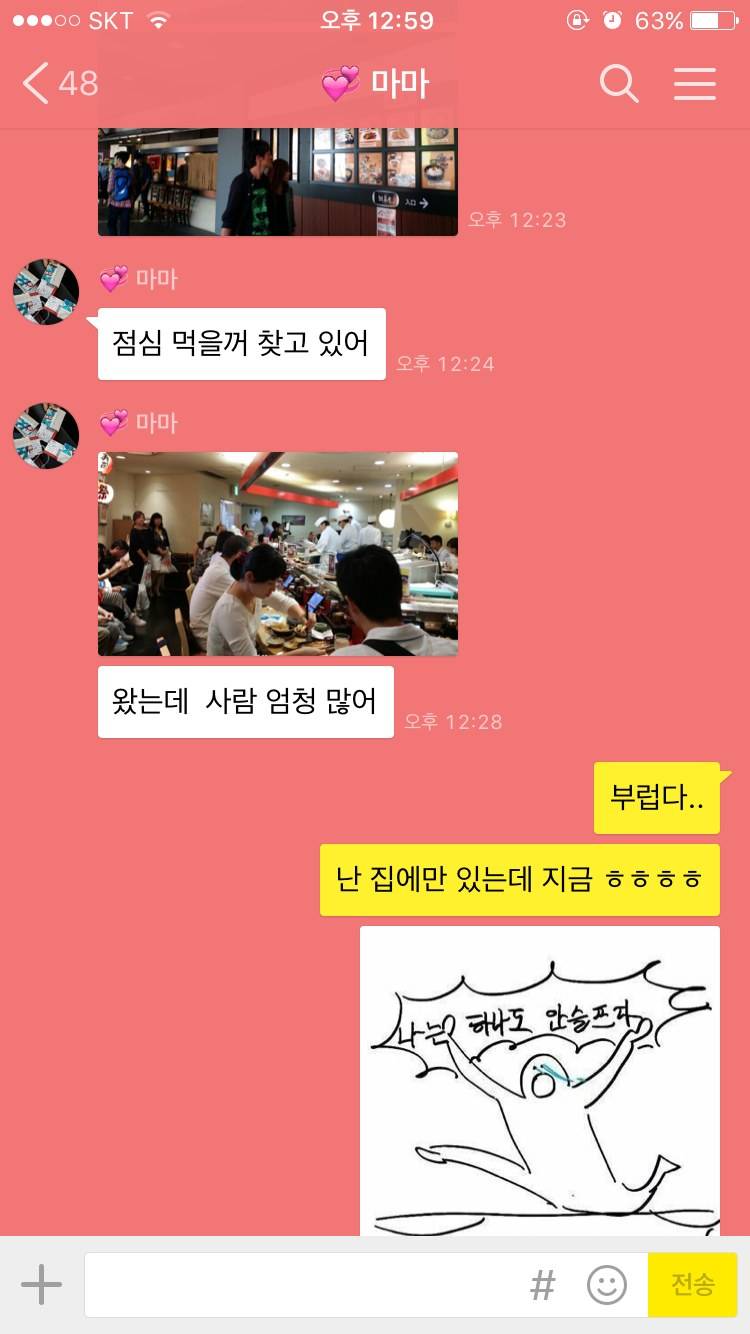The width and height of the screenshot is (750, 1334).
Task: Open 마마's profile picture beside 점심 message
Action: pyautogui.click(x=46, y=292)
